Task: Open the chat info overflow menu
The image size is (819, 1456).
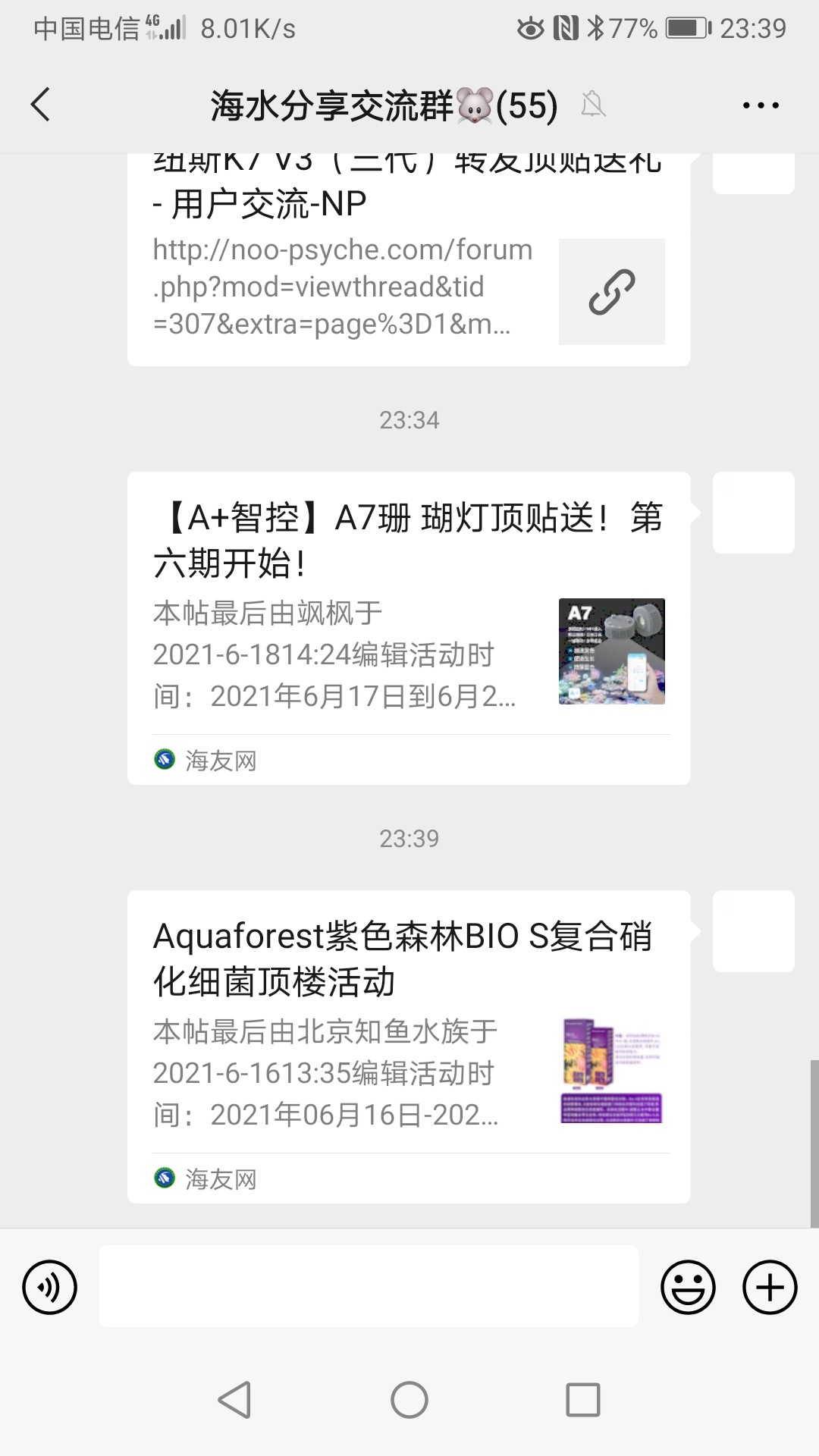Action: pyautogui.click(x=761, y=105)
